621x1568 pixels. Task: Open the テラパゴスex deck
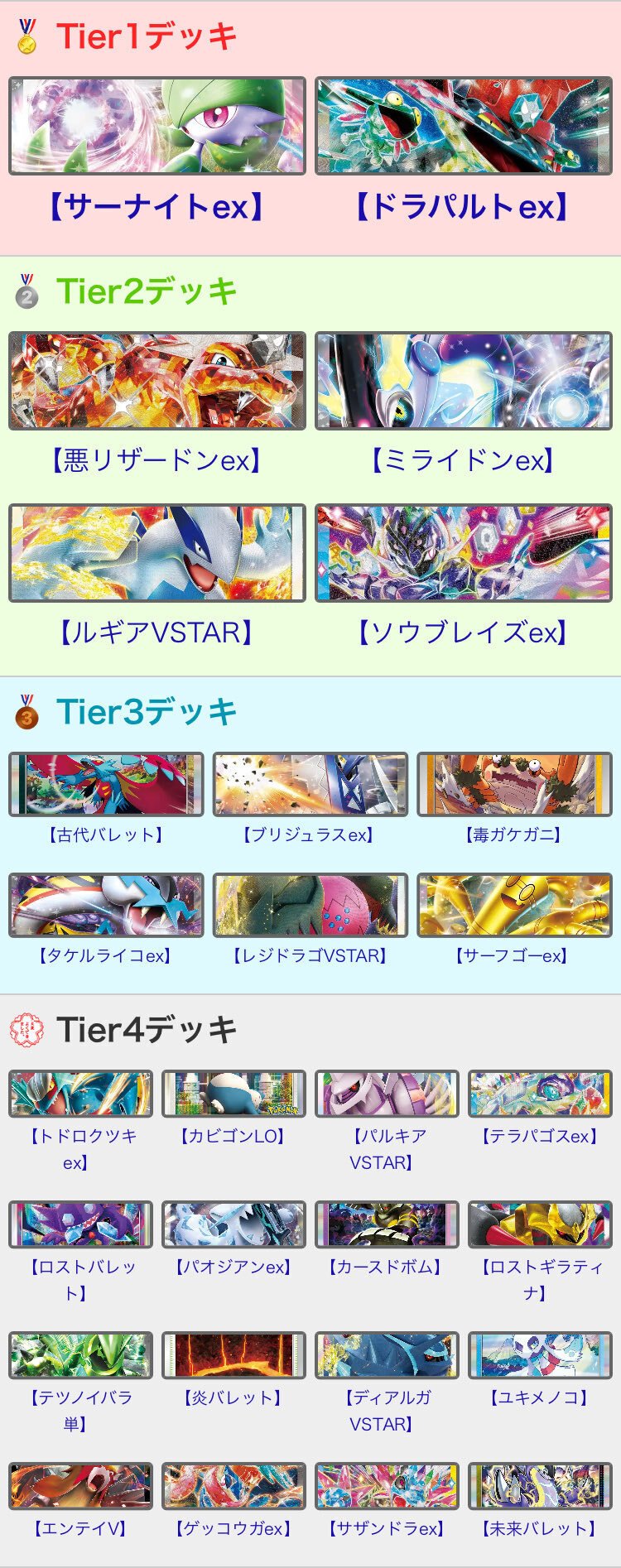[540, 1094]
